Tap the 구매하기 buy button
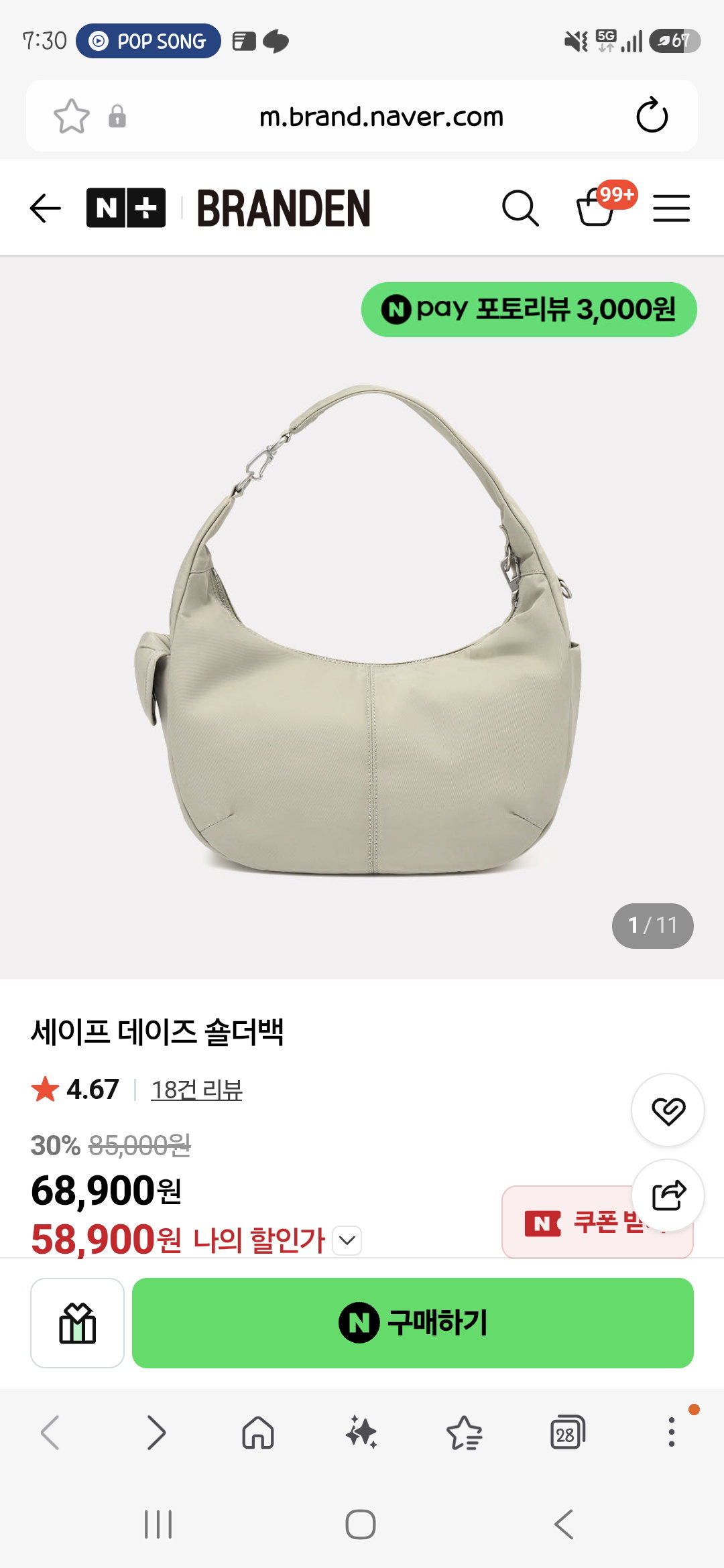This screenshot has width=724, height=1568. pos(413,1323)
